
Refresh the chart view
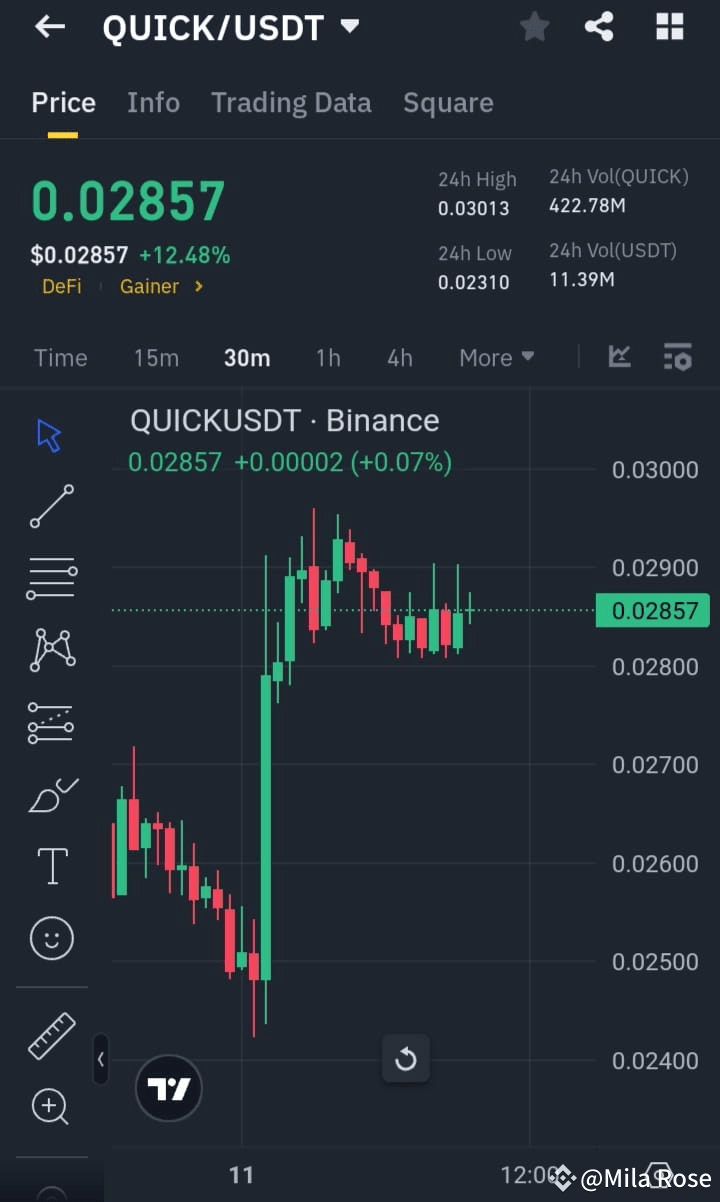pyautogui.click(x=406, y=1058)
